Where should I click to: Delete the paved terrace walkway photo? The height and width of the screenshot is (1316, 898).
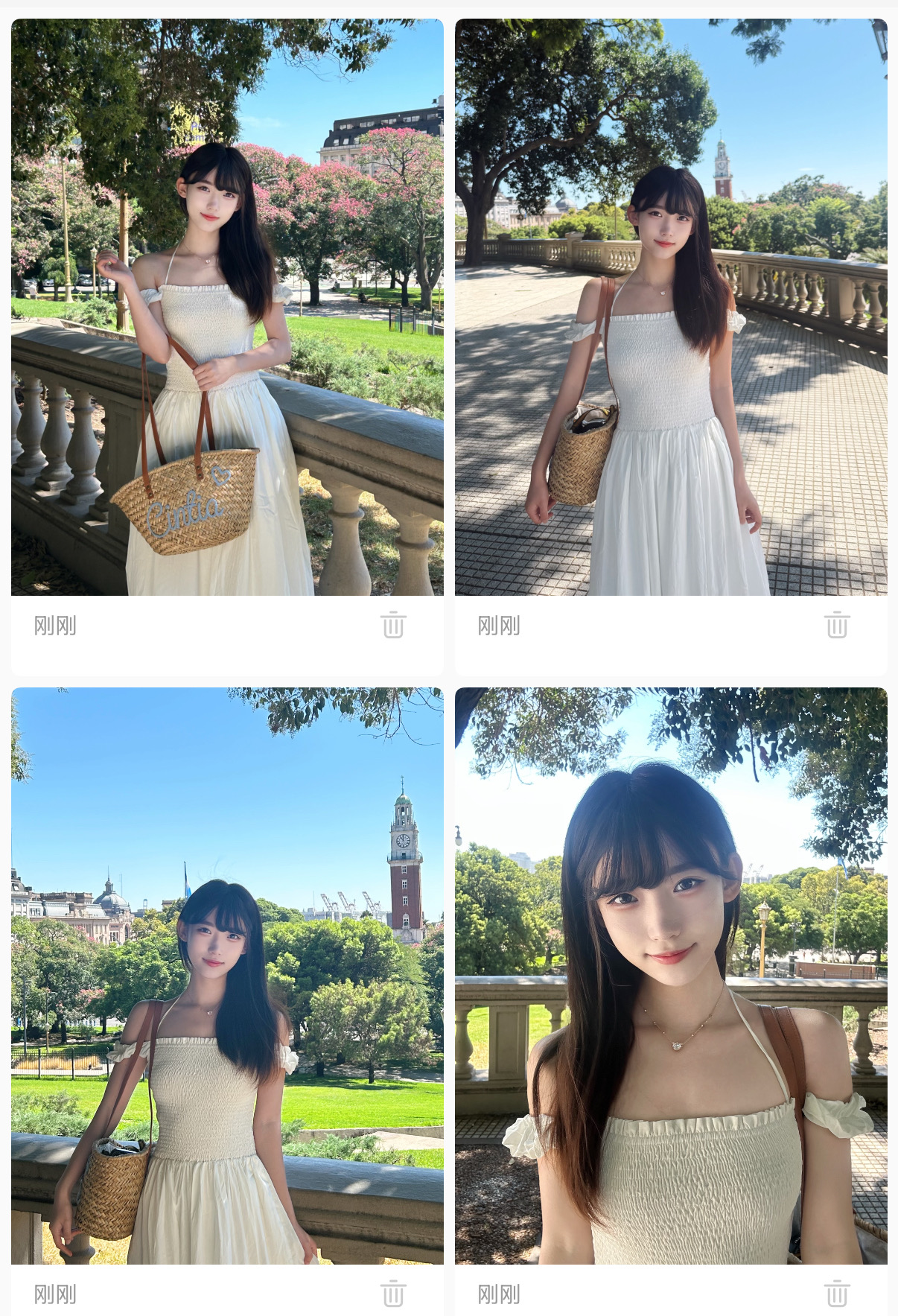coord(837,625)
